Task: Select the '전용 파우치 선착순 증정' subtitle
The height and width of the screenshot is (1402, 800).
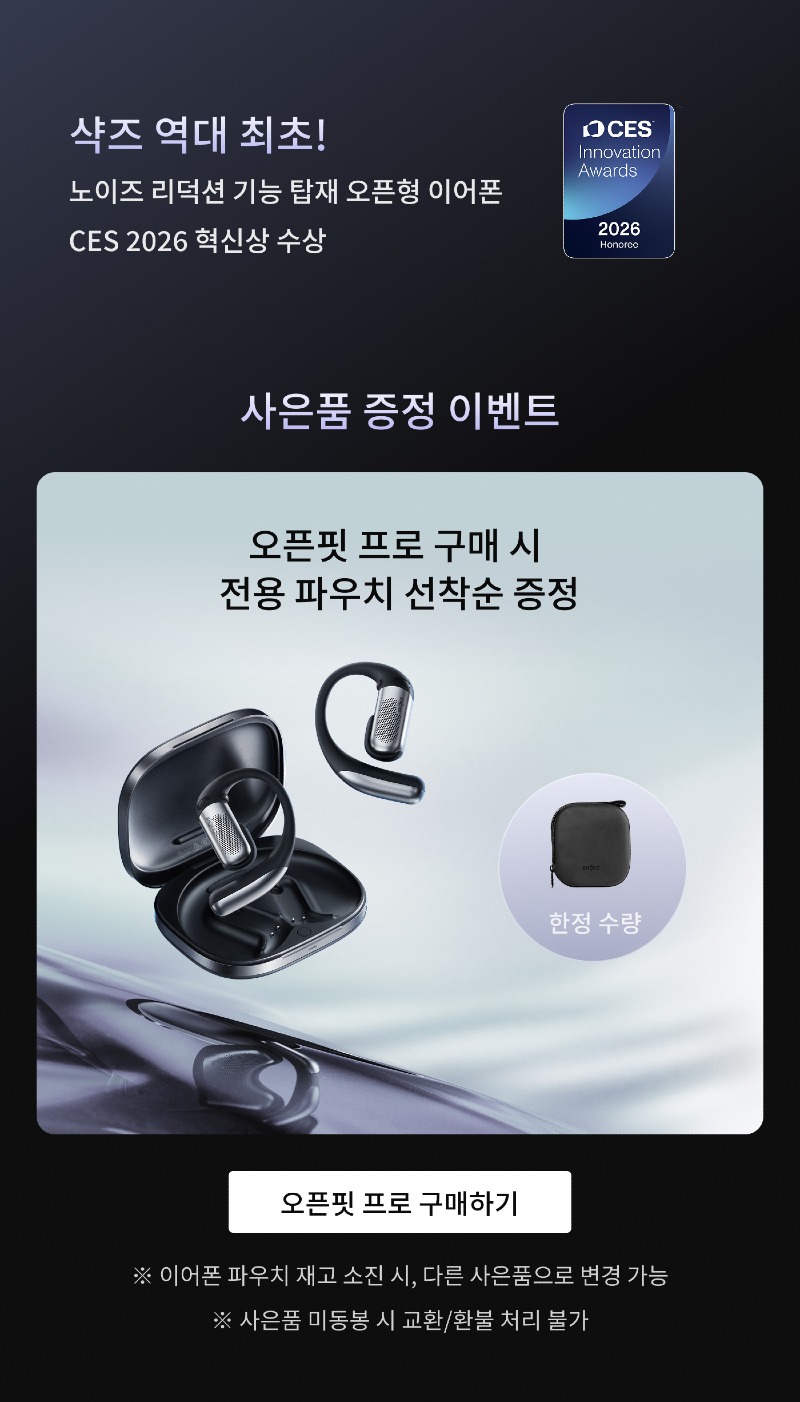Action: (398, 594)
